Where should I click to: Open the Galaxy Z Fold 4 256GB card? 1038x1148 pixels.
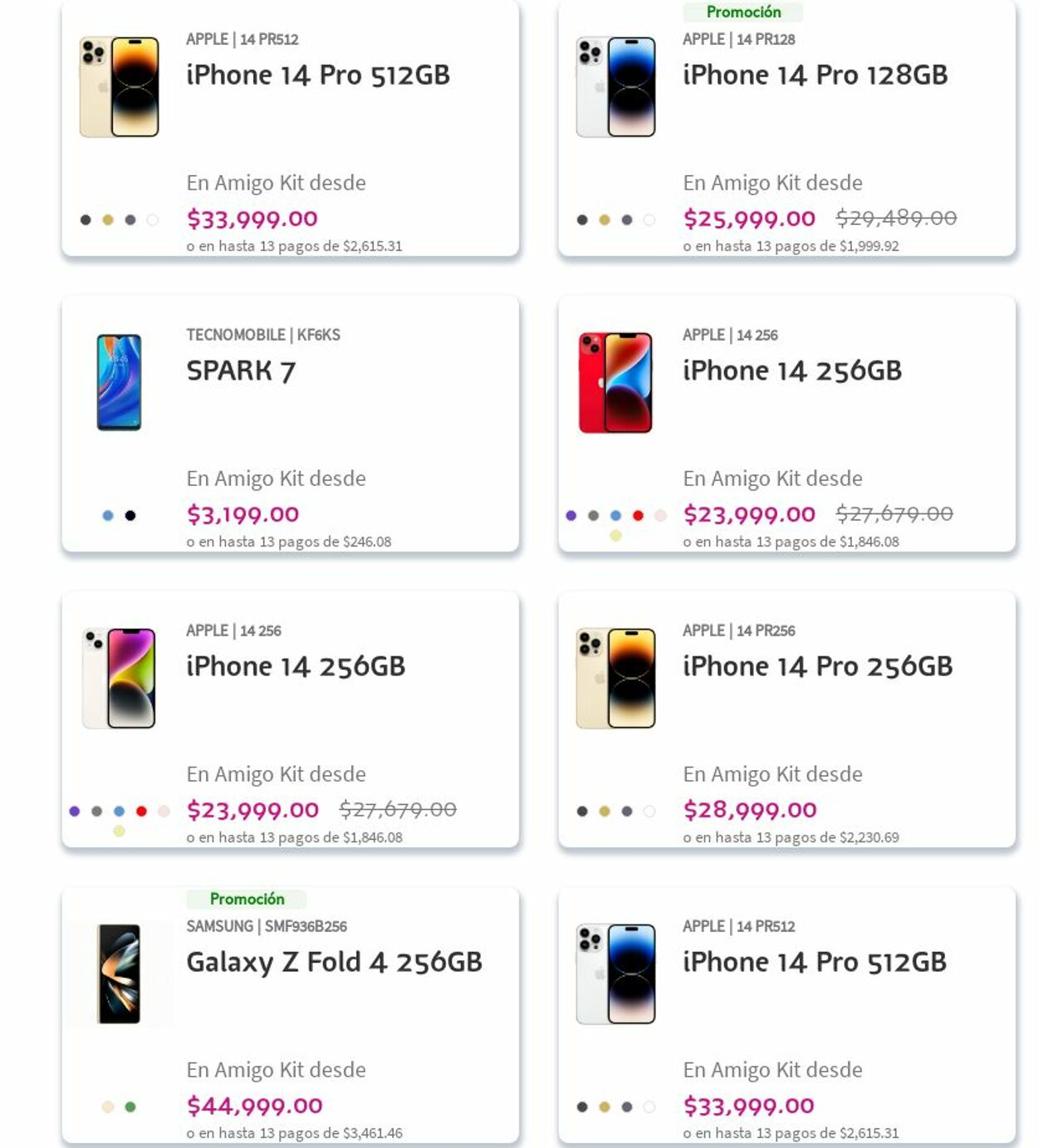click(x=334, y=962)
